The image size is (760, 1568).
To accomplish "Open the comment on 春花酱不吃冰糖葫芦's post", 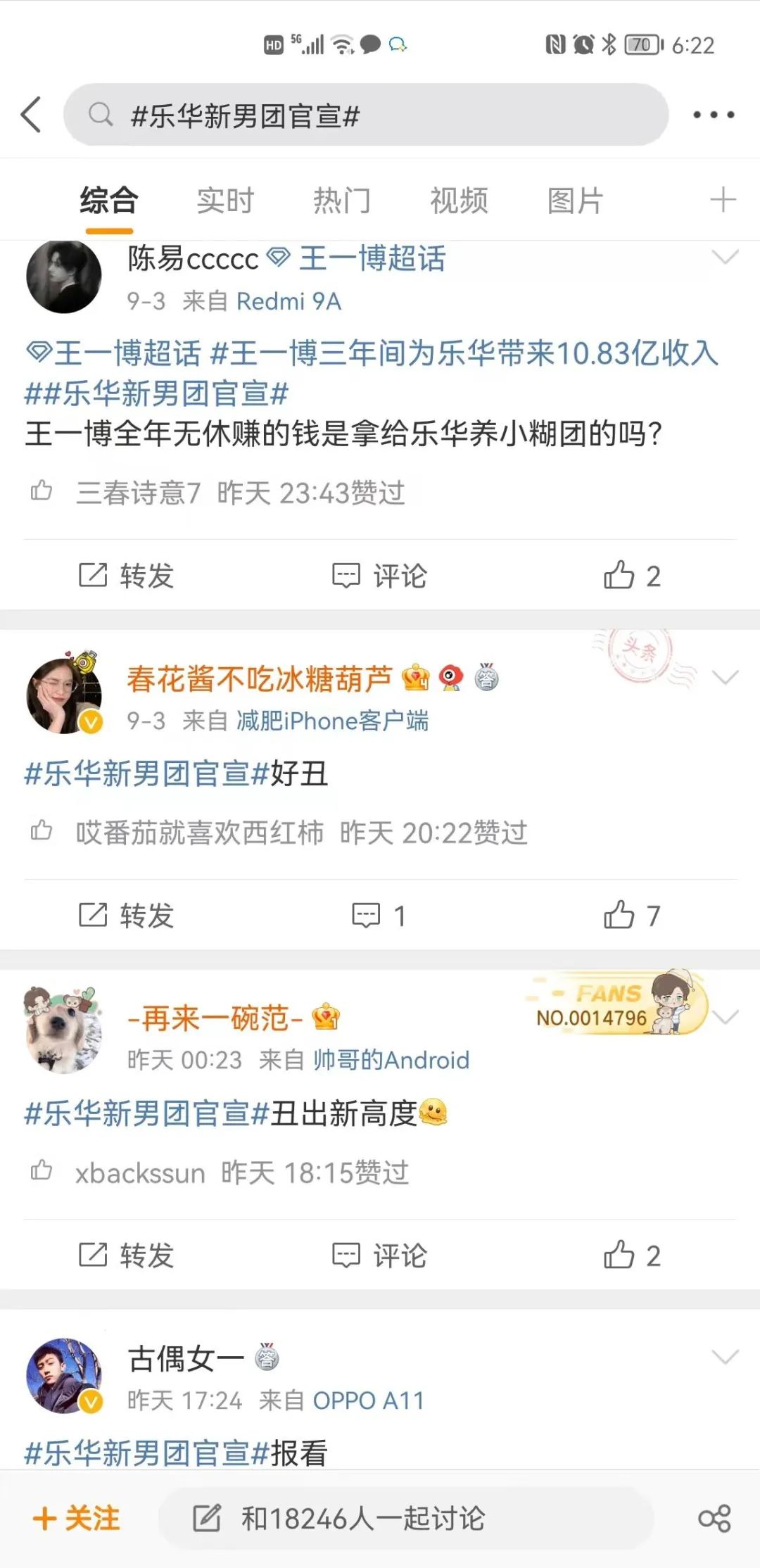I will click(x=379, y=916).
